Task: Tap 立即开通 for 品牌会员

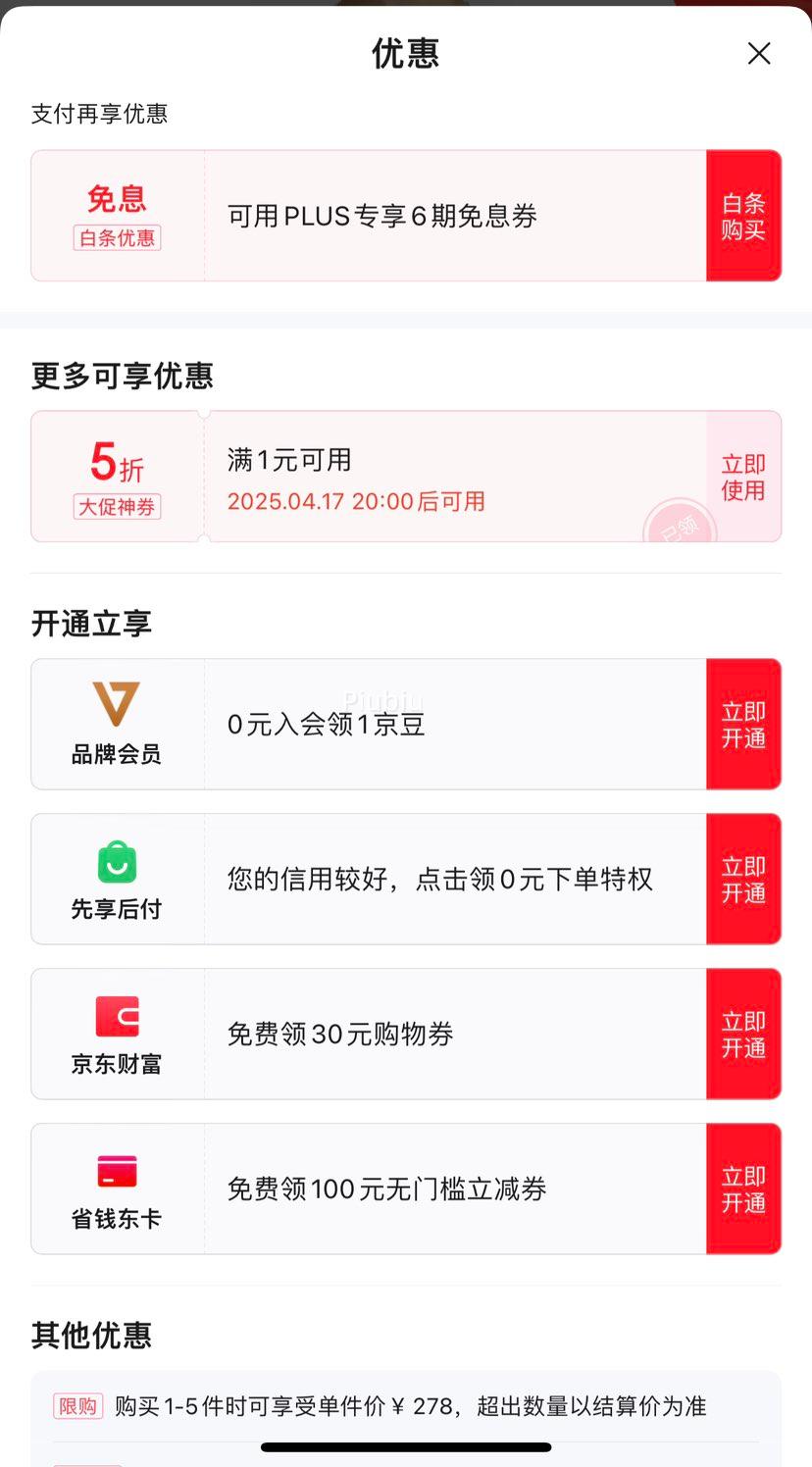Action: [x=743, y=725]
